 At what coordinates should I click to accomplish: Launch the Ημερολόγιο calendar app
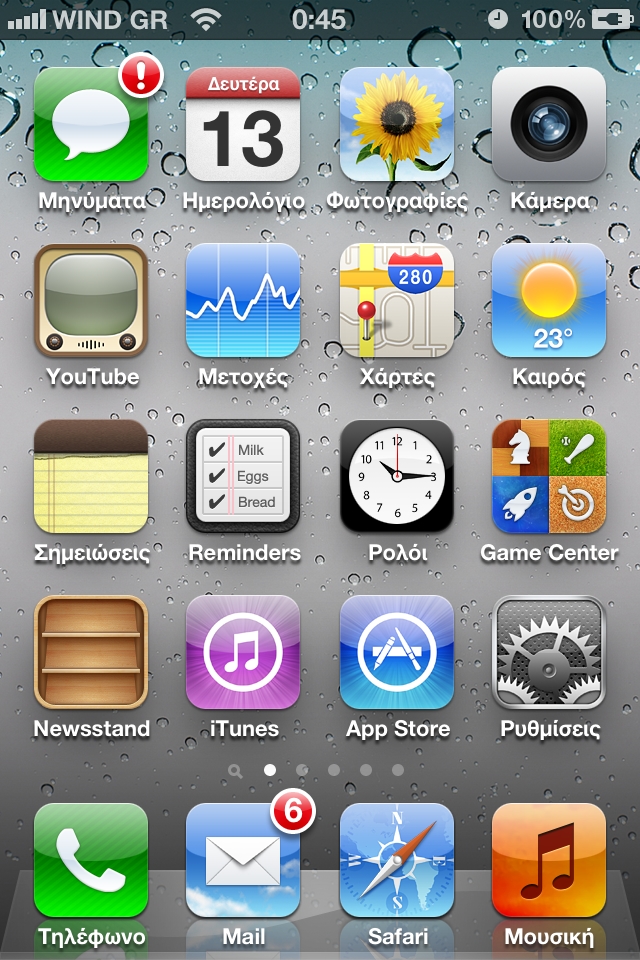(243, 125)
